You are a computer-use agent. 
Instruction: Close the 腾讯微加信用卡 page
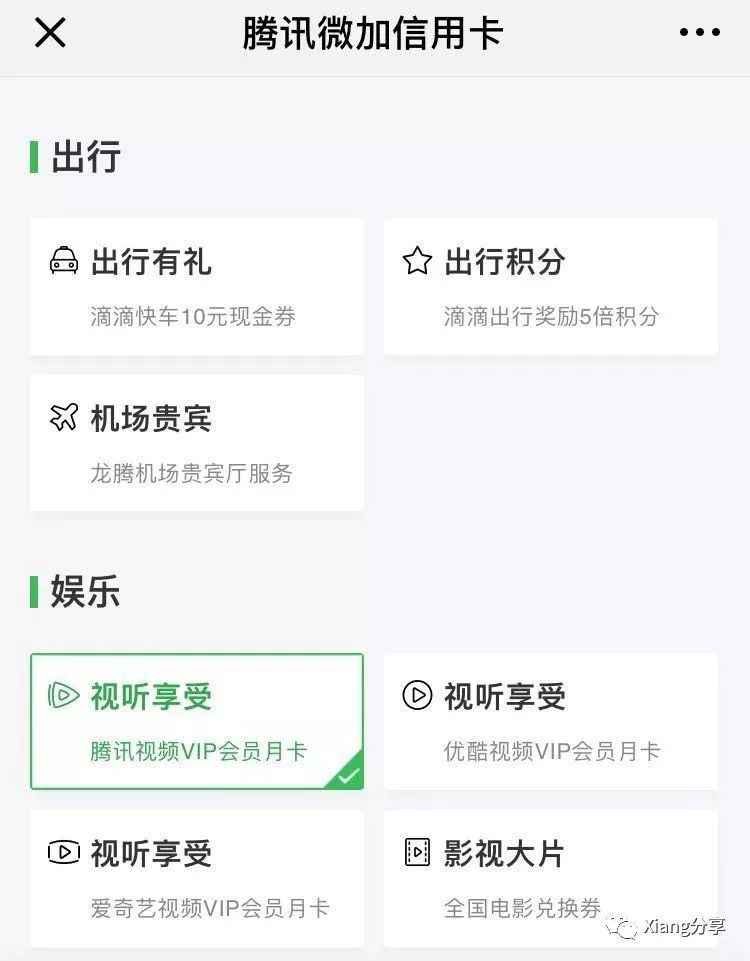(50, 33)
